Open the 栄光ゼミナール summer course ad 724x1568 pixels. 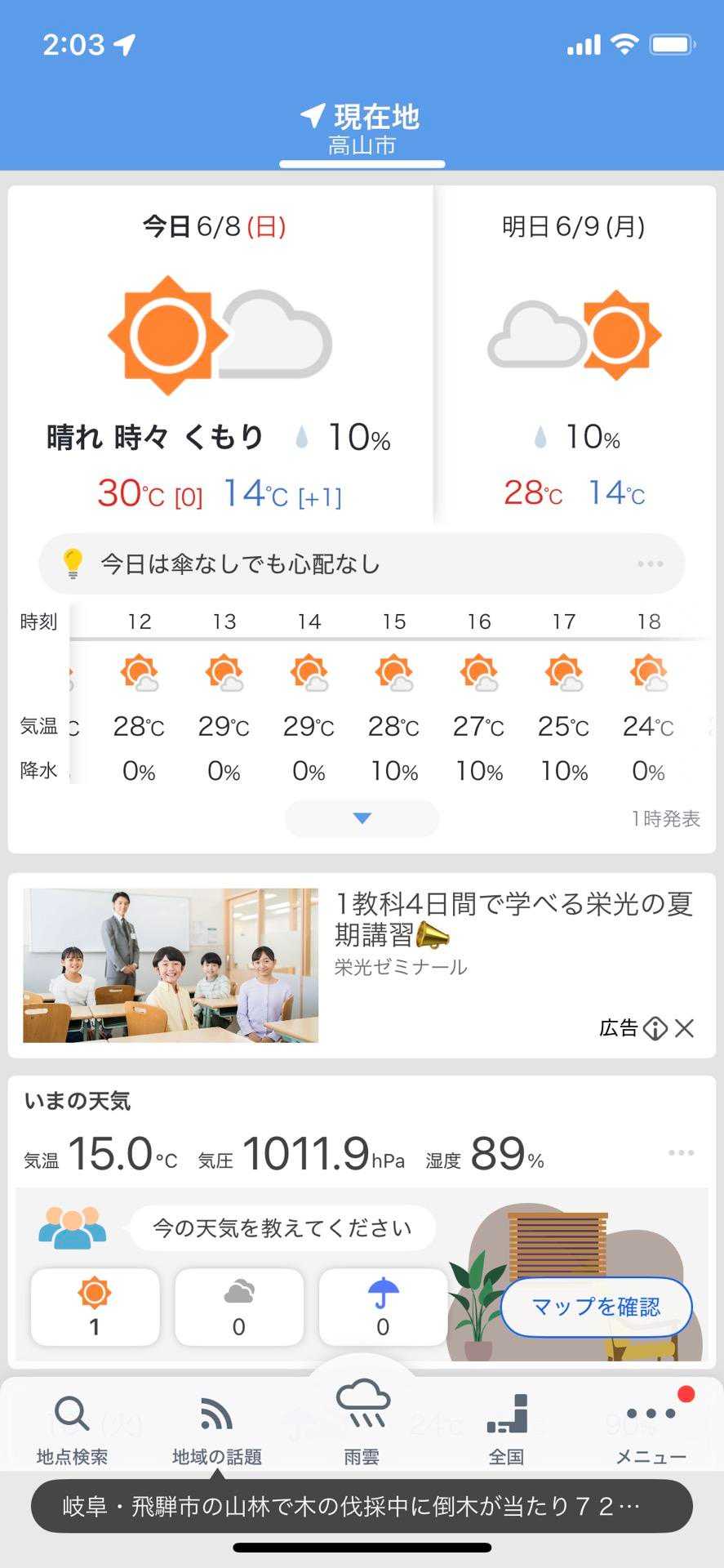pyautogui.click(x=513, y=920)
